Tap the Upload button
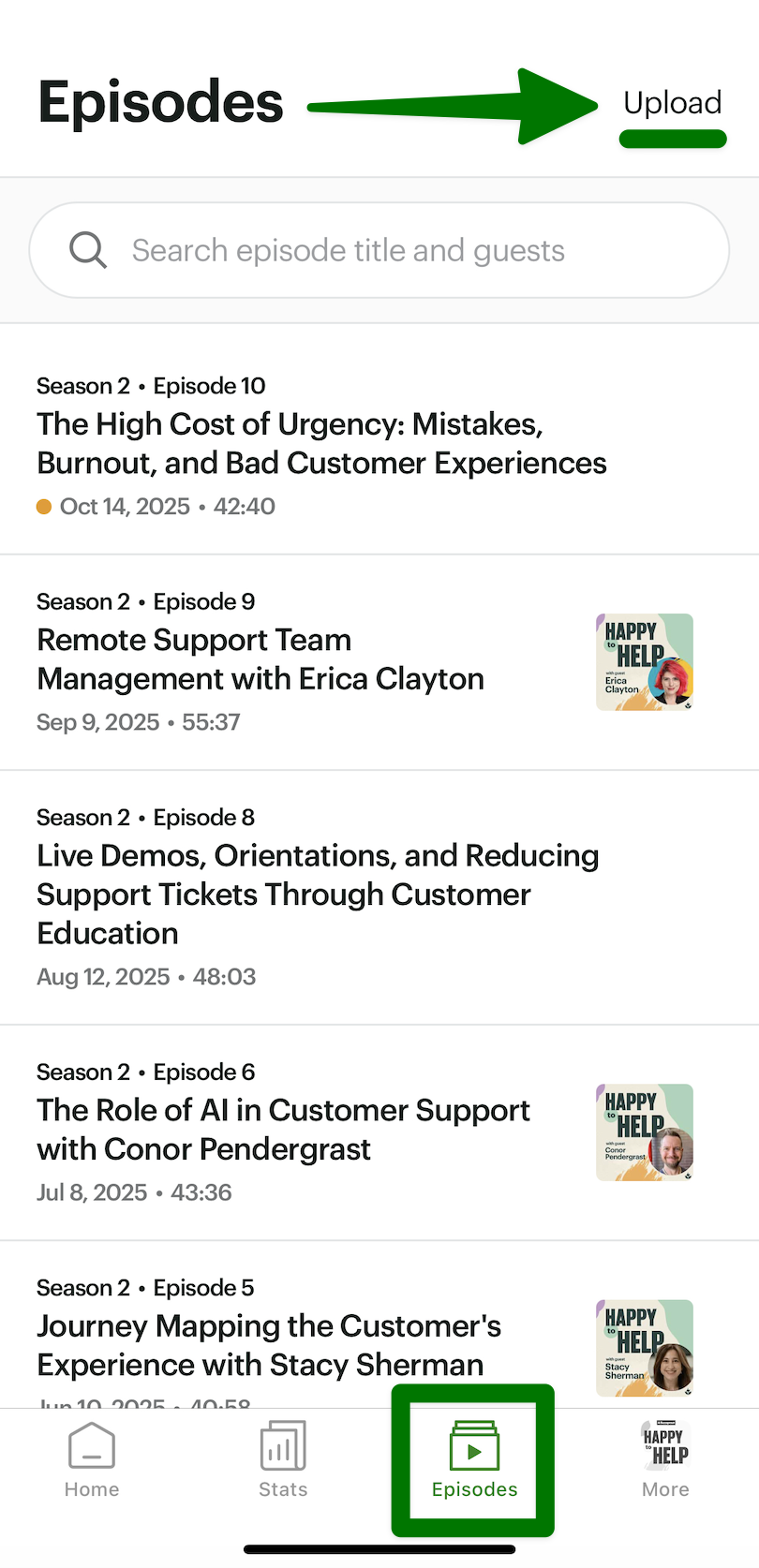759x1568 pixels. [672, 103]
